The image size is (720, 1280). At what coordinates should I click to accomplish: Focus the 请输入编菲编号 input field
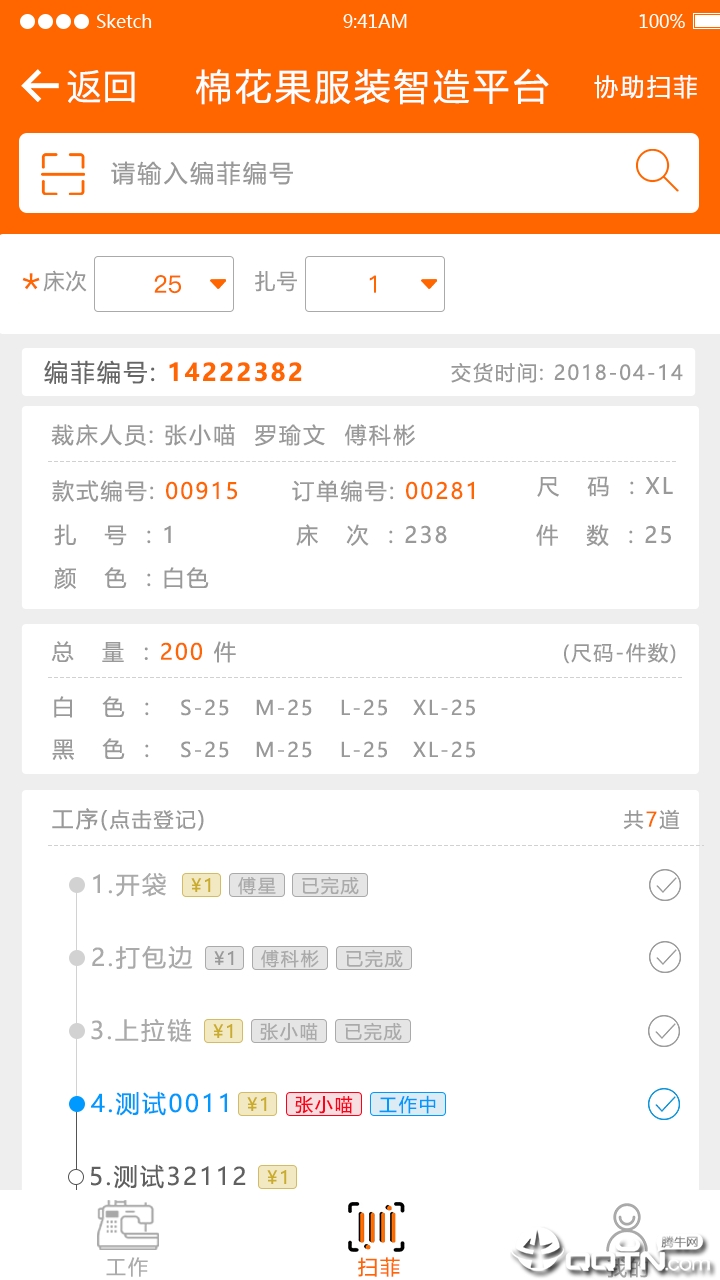point(360,174)
